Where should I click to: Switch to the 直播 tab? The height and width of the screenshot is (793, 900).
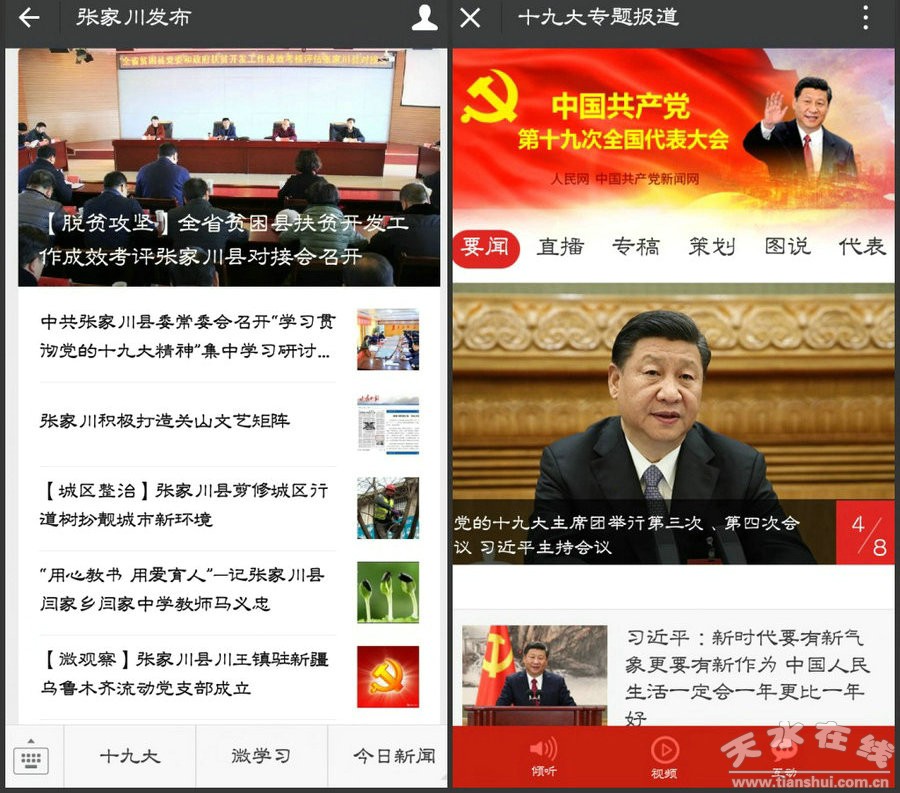560,247
